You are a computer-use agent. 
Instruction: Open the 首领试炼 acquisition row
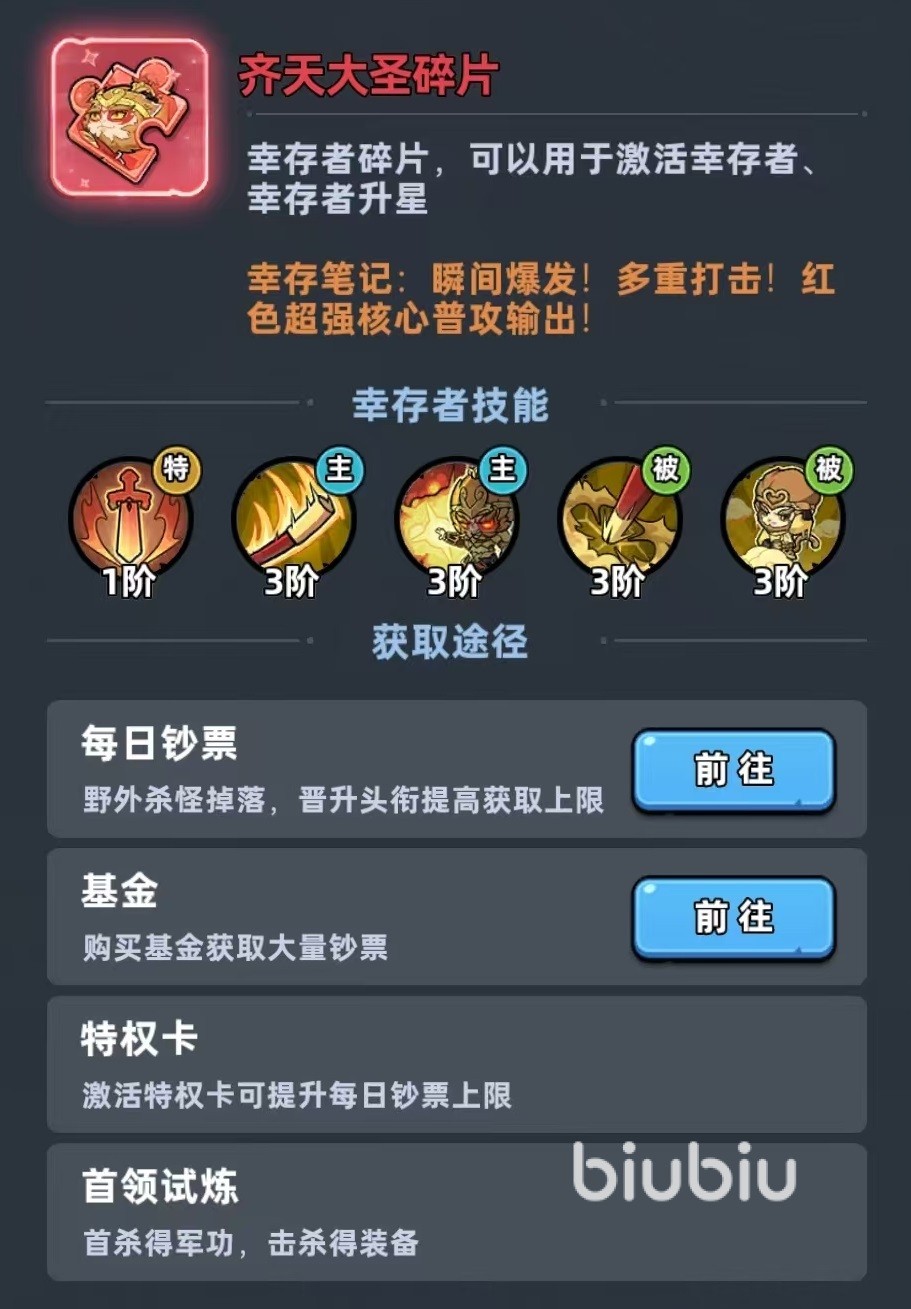coord(456,1212)
